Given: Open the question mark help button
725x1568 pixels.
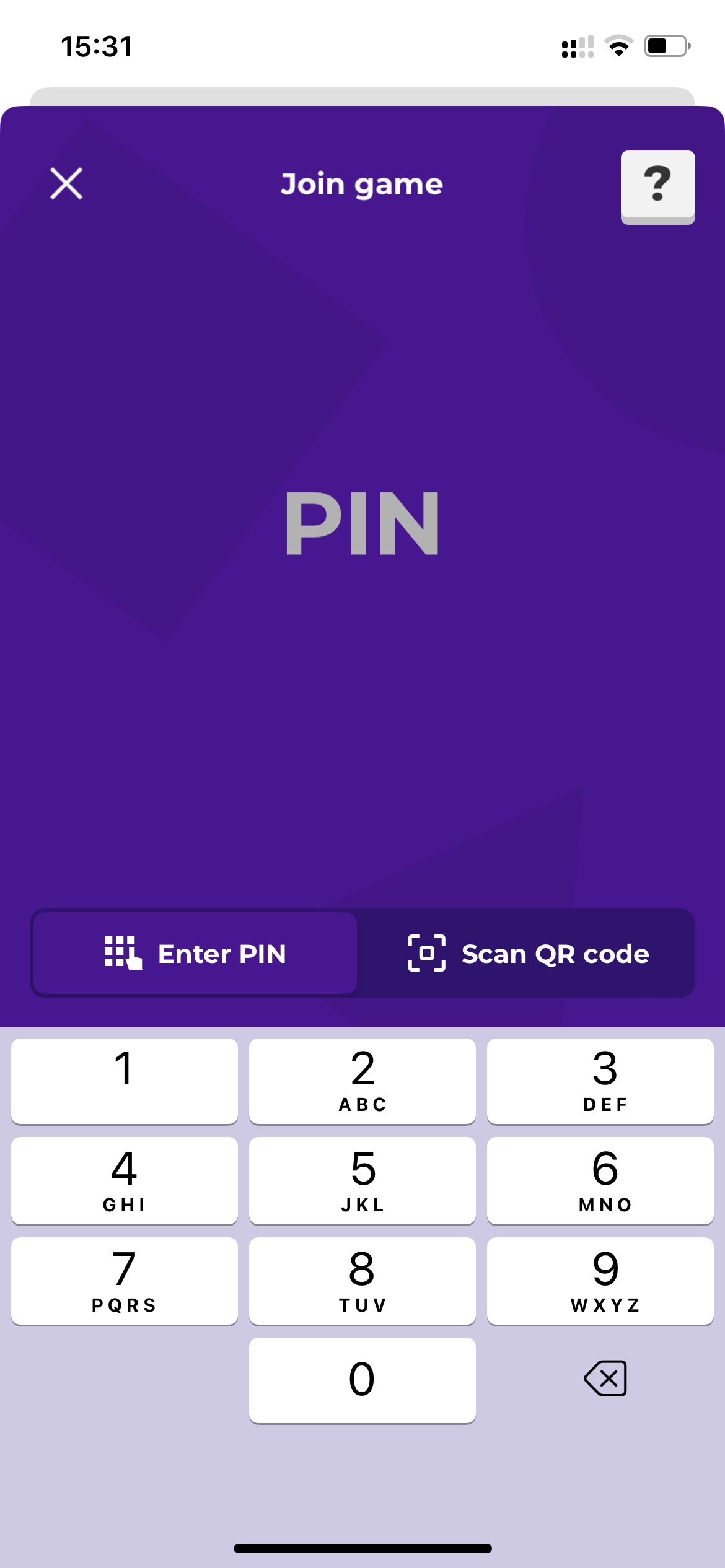Looking at the screenshot, I should [657, 187].
